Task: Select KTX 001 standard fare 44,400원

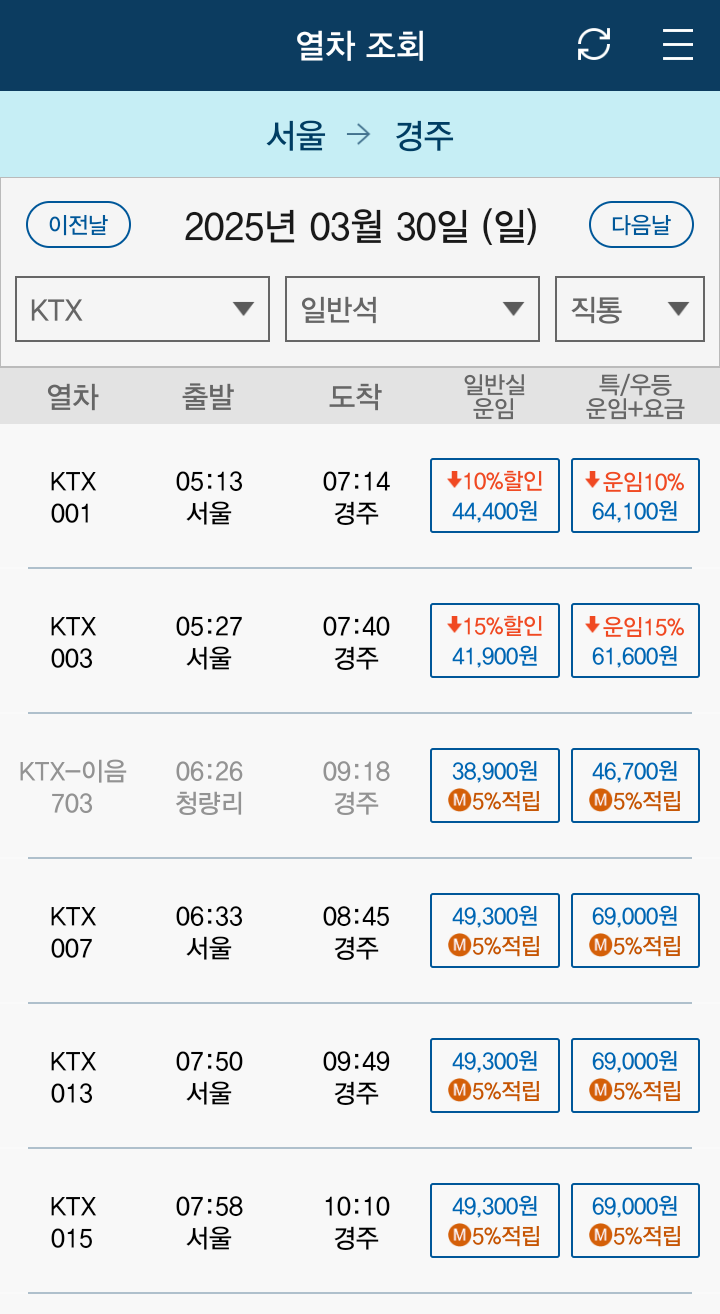Action: [495, 496]
